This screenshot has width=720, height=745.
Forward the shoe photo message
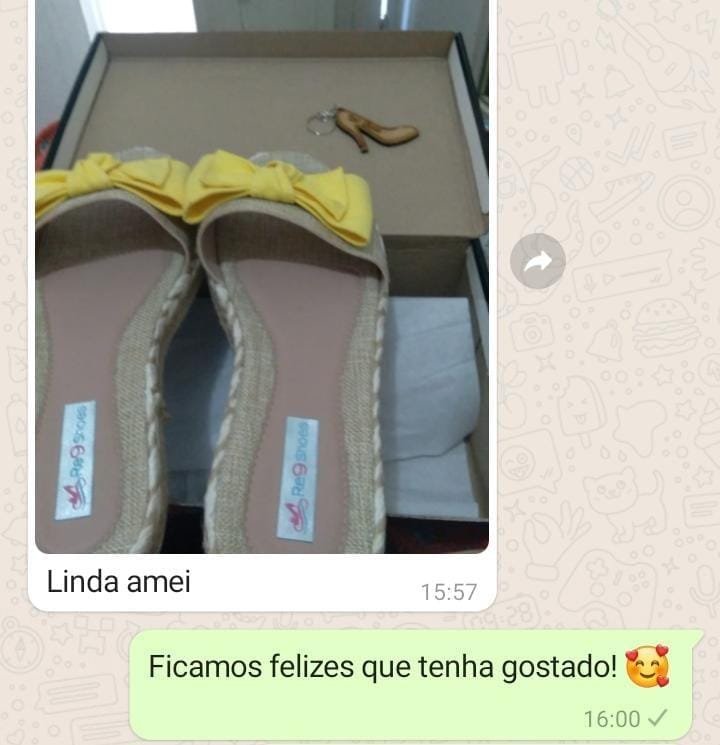click(538, 261)
